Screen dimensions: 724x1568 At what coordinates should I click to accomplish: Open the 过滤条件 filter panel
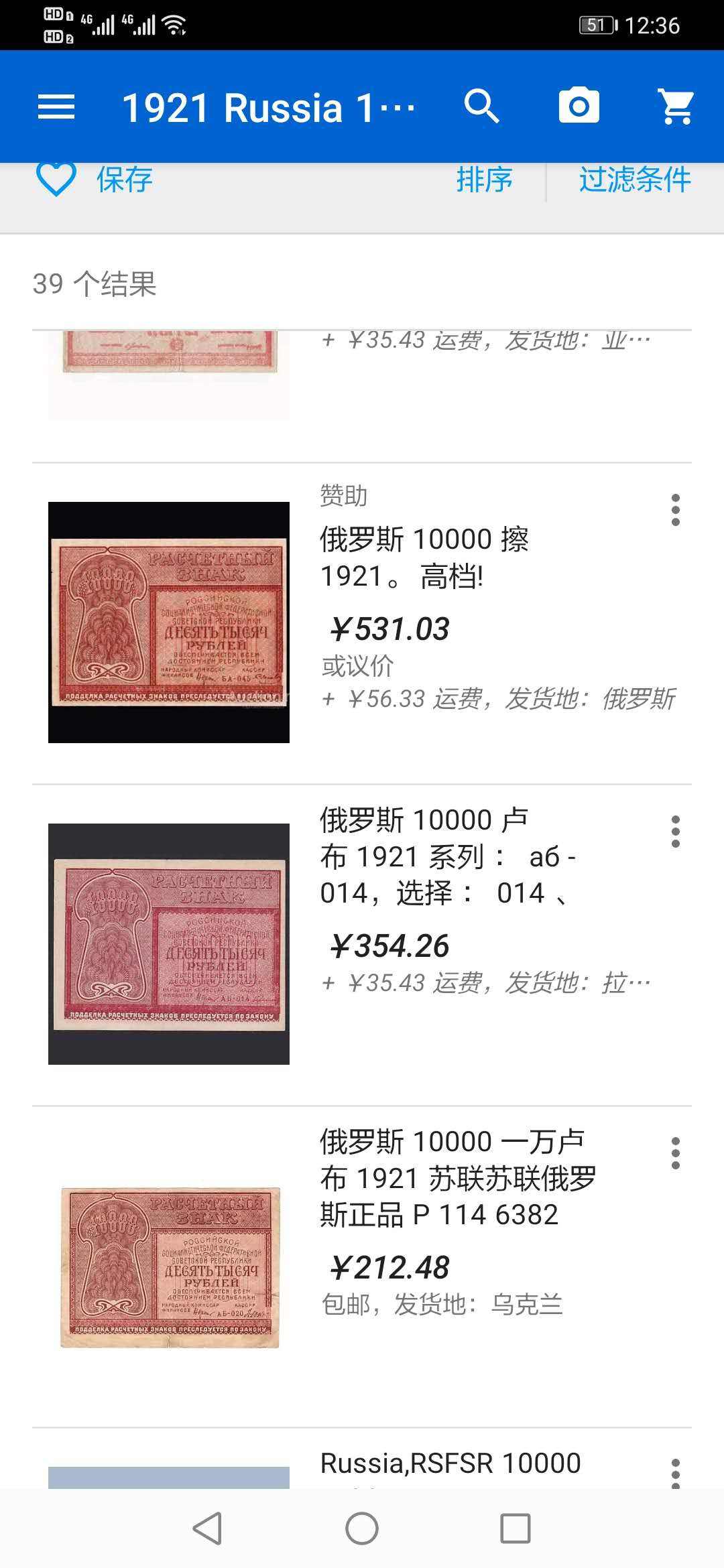634,179
